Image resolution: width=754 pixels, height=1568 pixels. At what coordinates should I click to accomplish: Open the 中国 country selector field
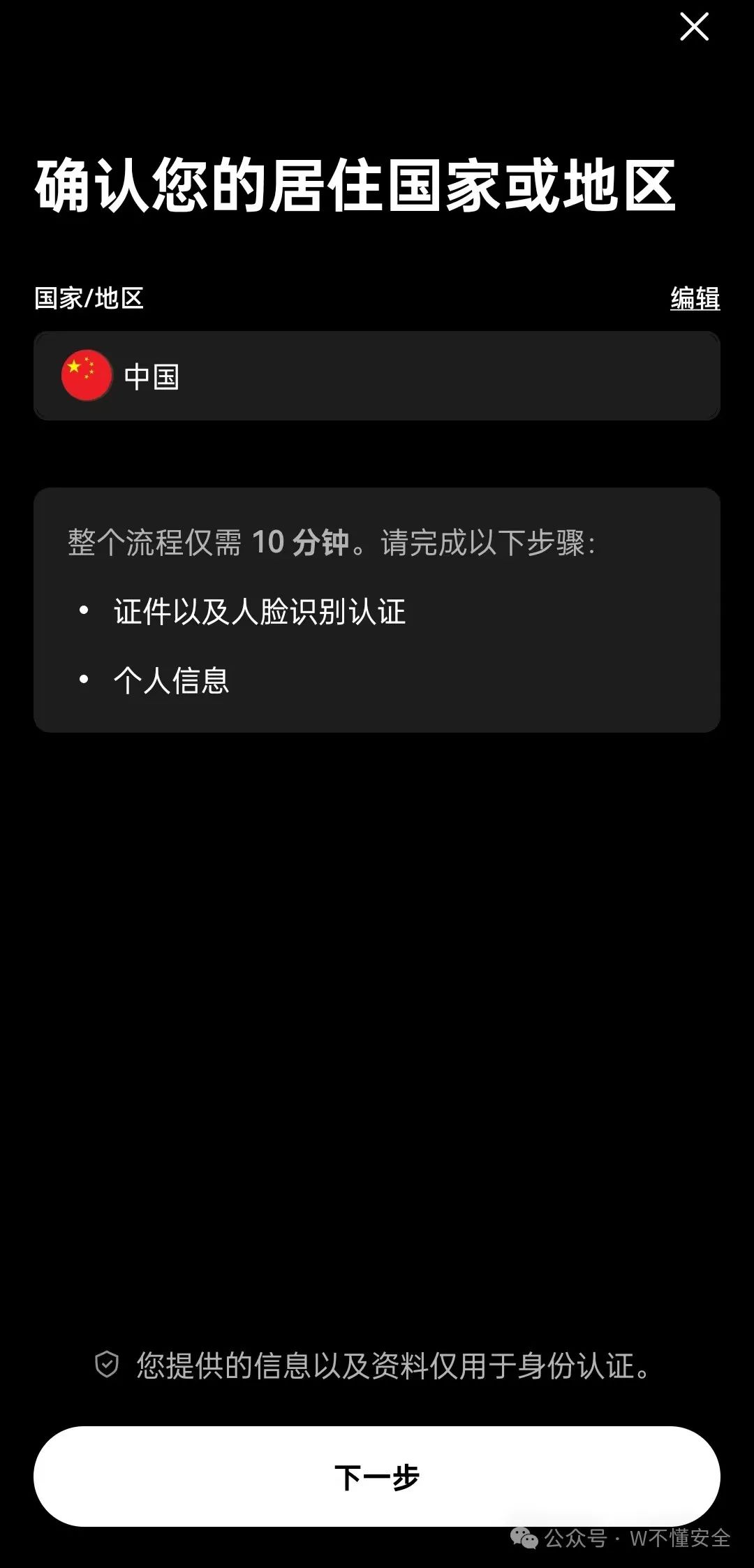pos(377,376)
